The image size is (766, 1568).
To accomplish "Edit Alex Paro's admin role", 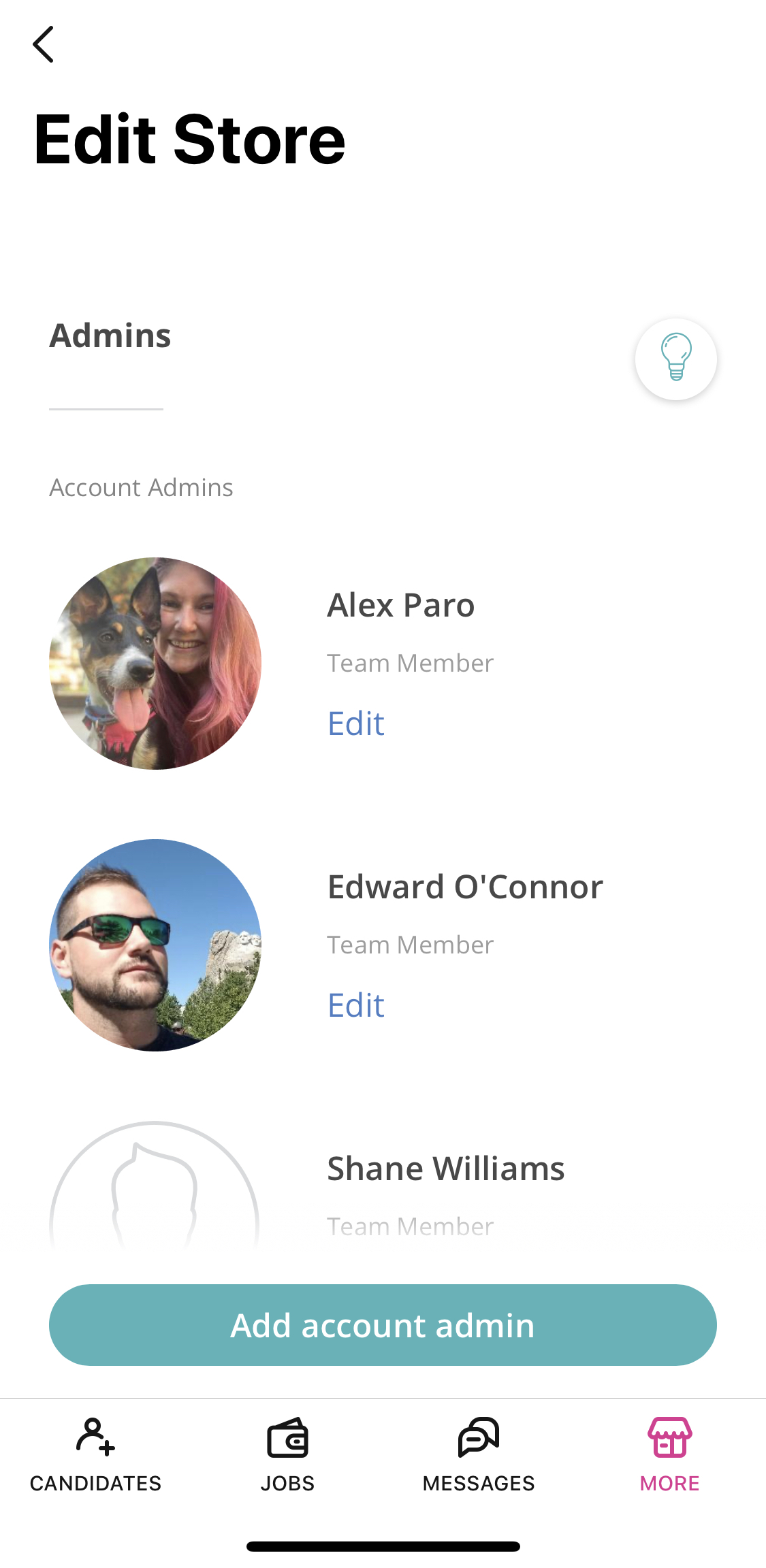I will (356, 723).
